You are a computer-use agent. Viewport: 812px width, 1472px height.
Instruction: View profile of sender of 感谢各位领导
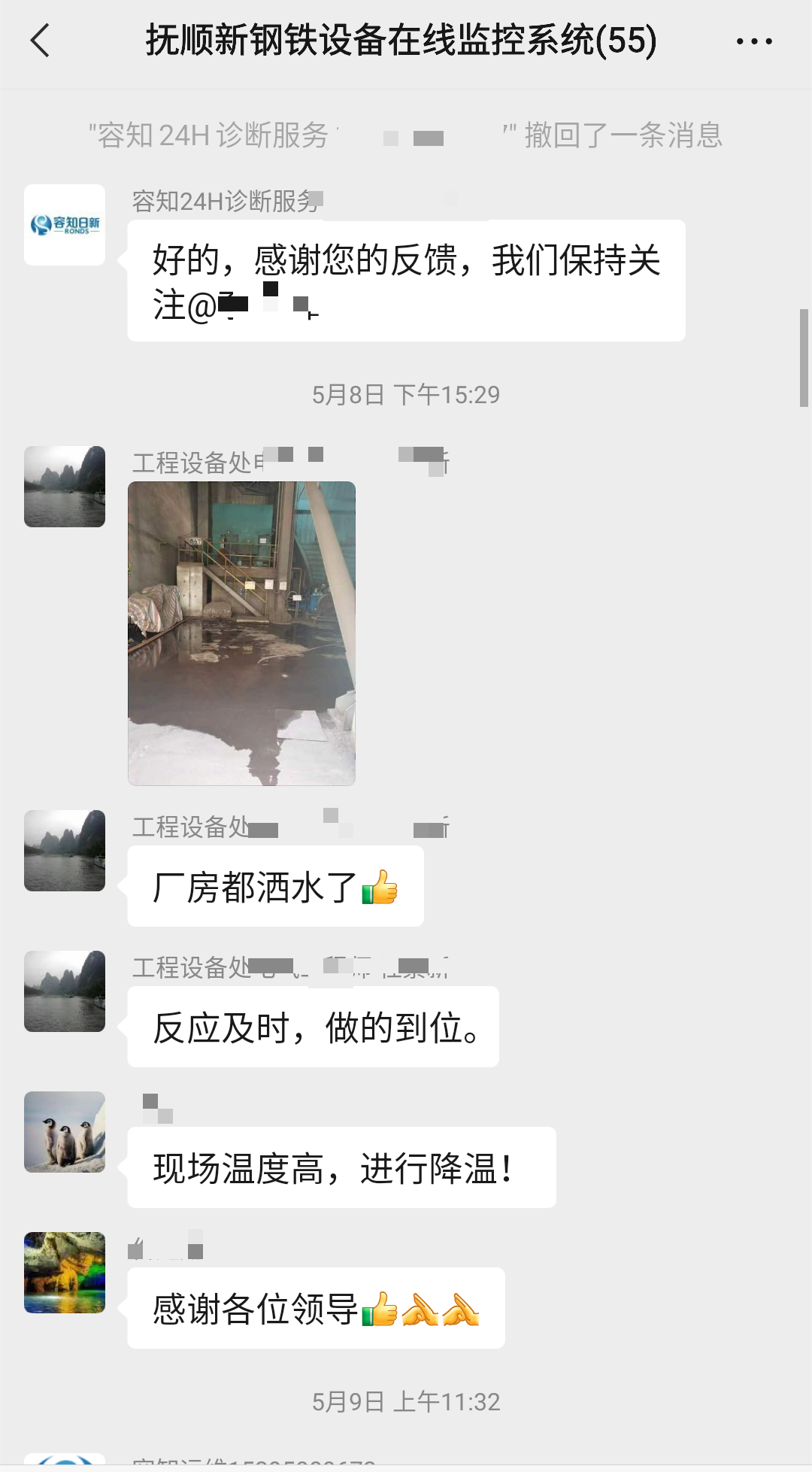[65, 1273]
